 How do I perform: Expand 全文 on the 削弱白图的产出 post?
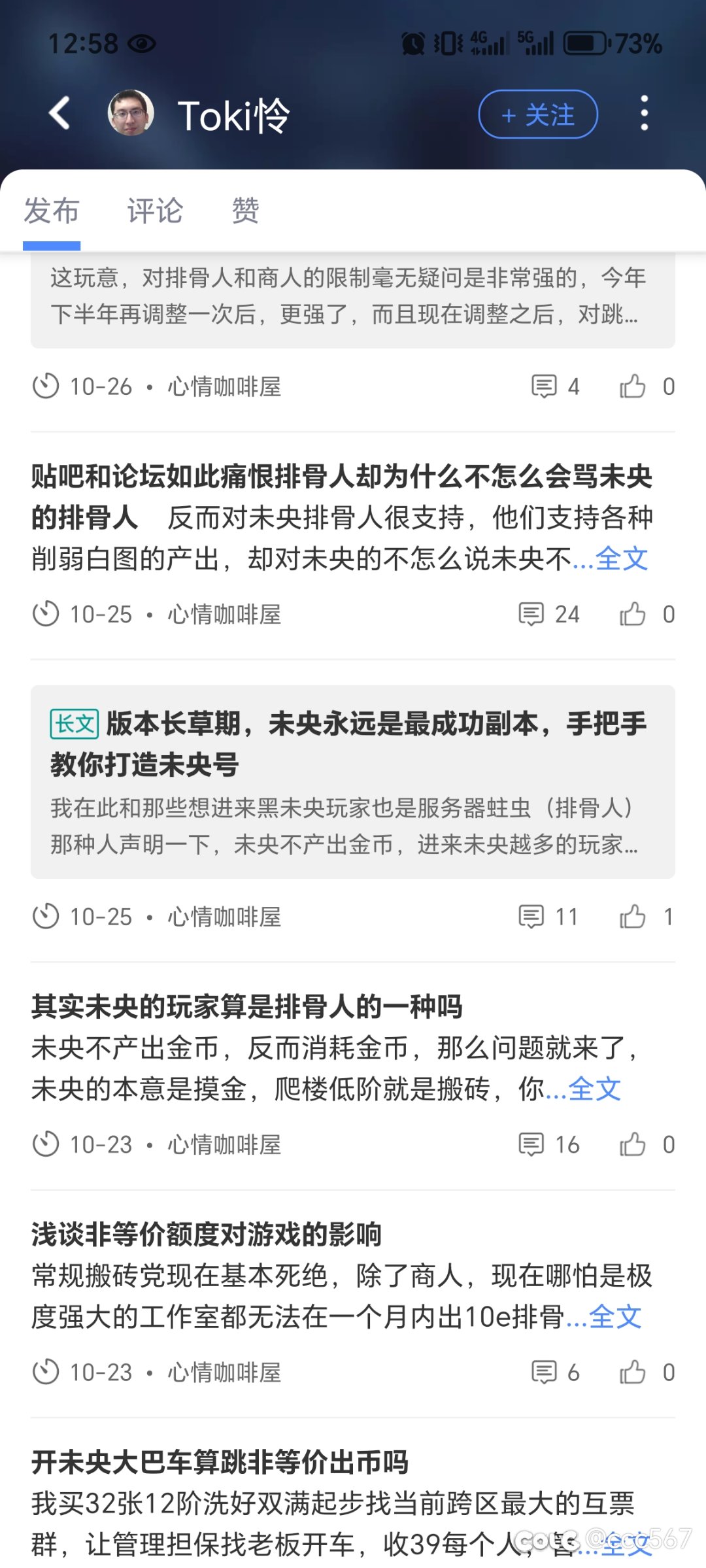click(621, 559)
